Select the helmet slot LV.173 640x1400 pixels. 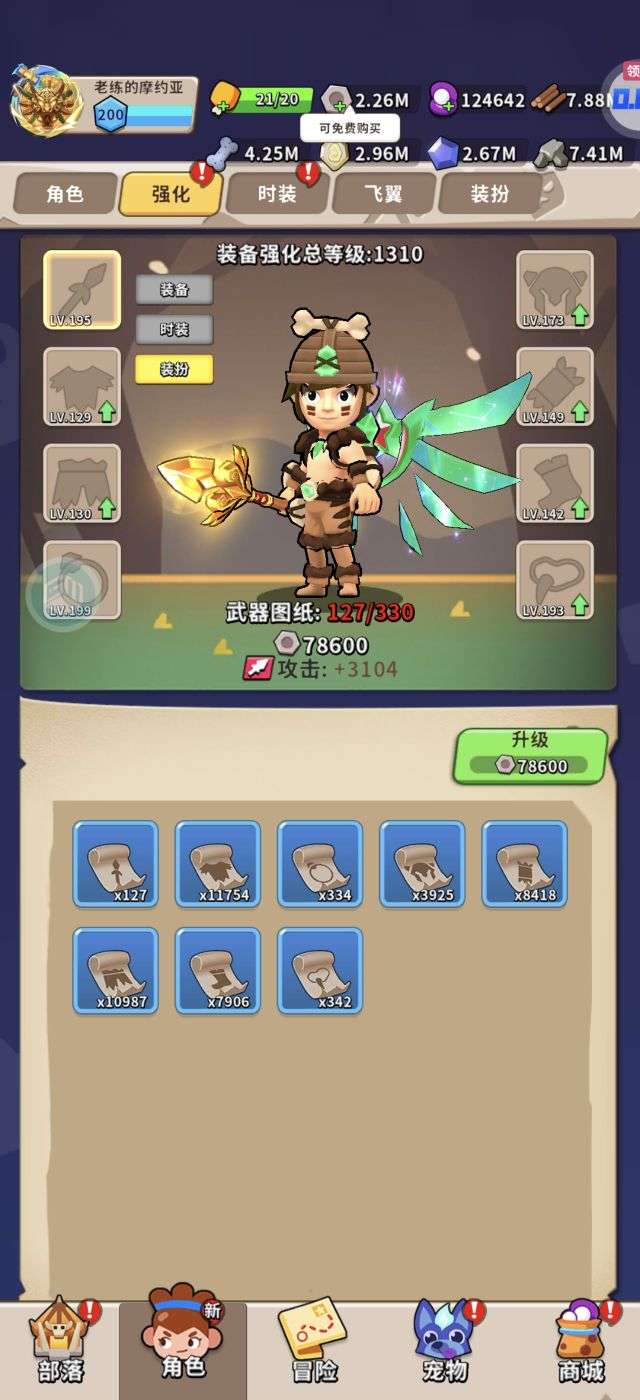pyautogui.click(x=555, y=290)
